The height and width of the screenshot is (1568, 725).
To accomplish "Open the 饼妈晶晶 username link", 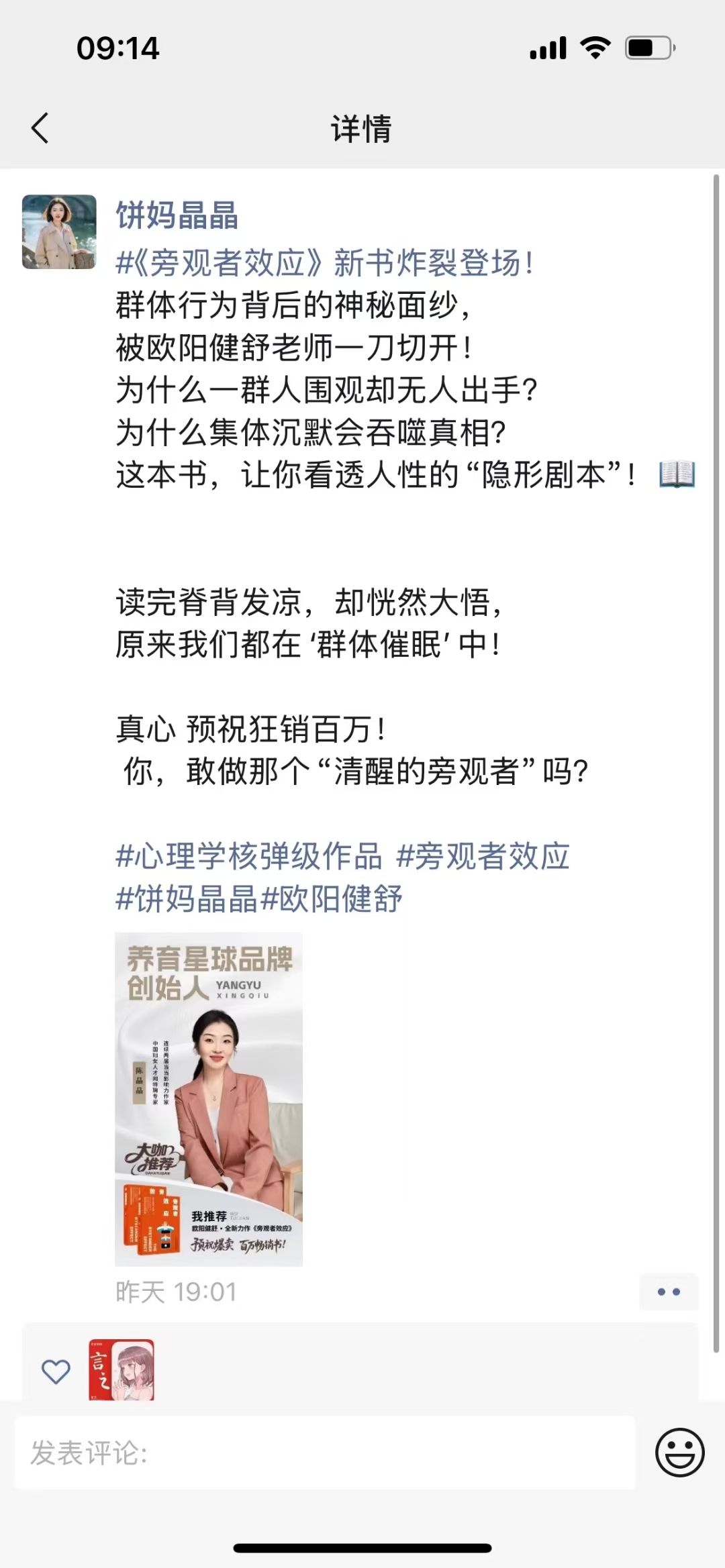I will 177,216.
